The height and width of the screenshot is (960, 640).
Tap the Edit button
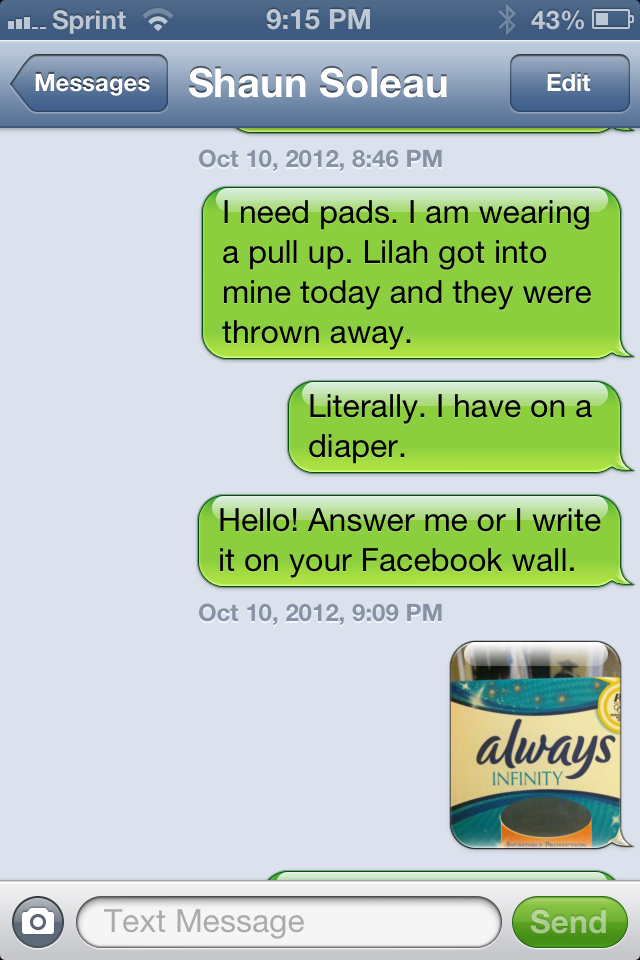[568, 84]
